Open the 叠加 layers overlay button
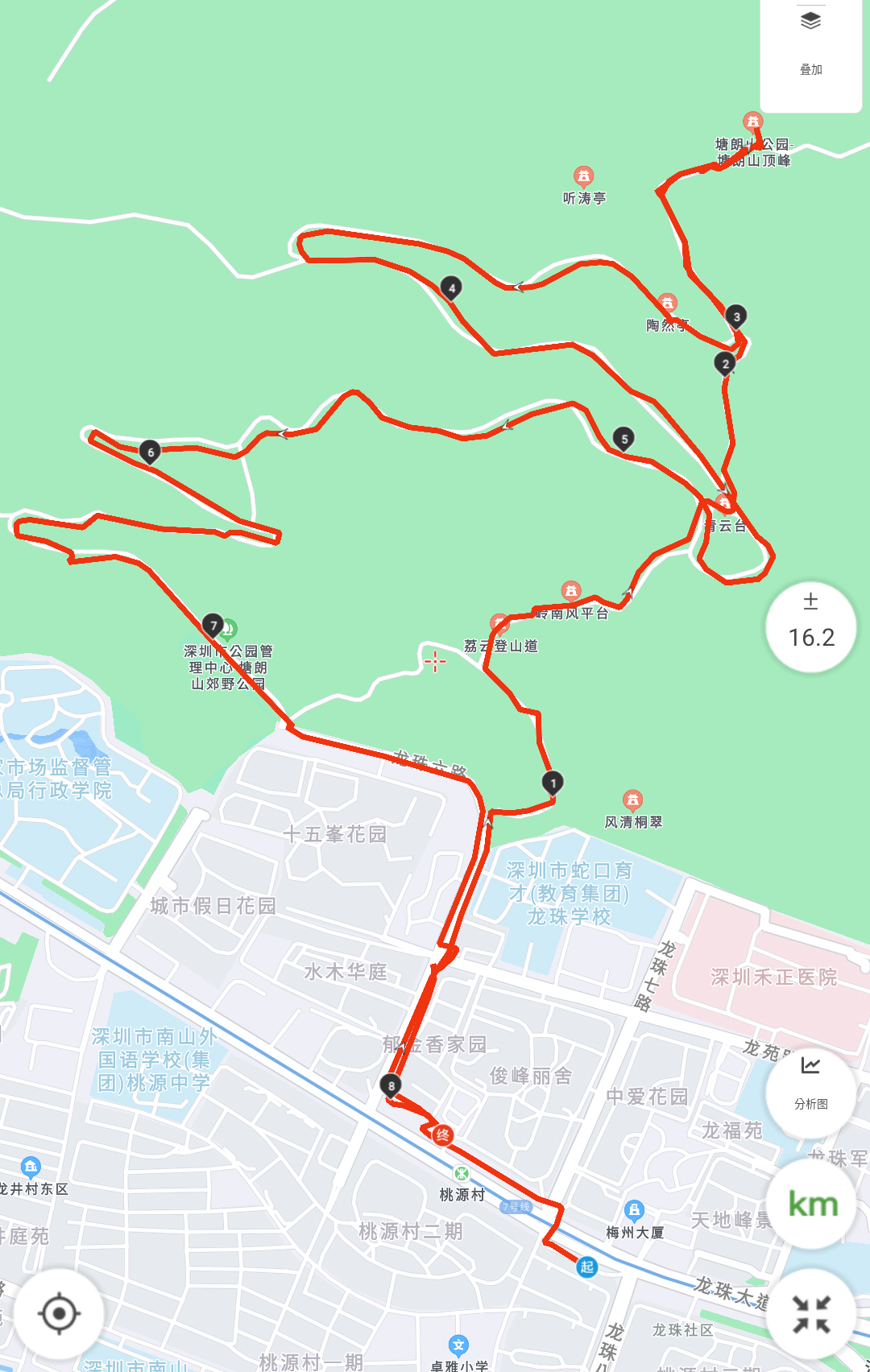 pyautogui.click(x=810, y=40)
